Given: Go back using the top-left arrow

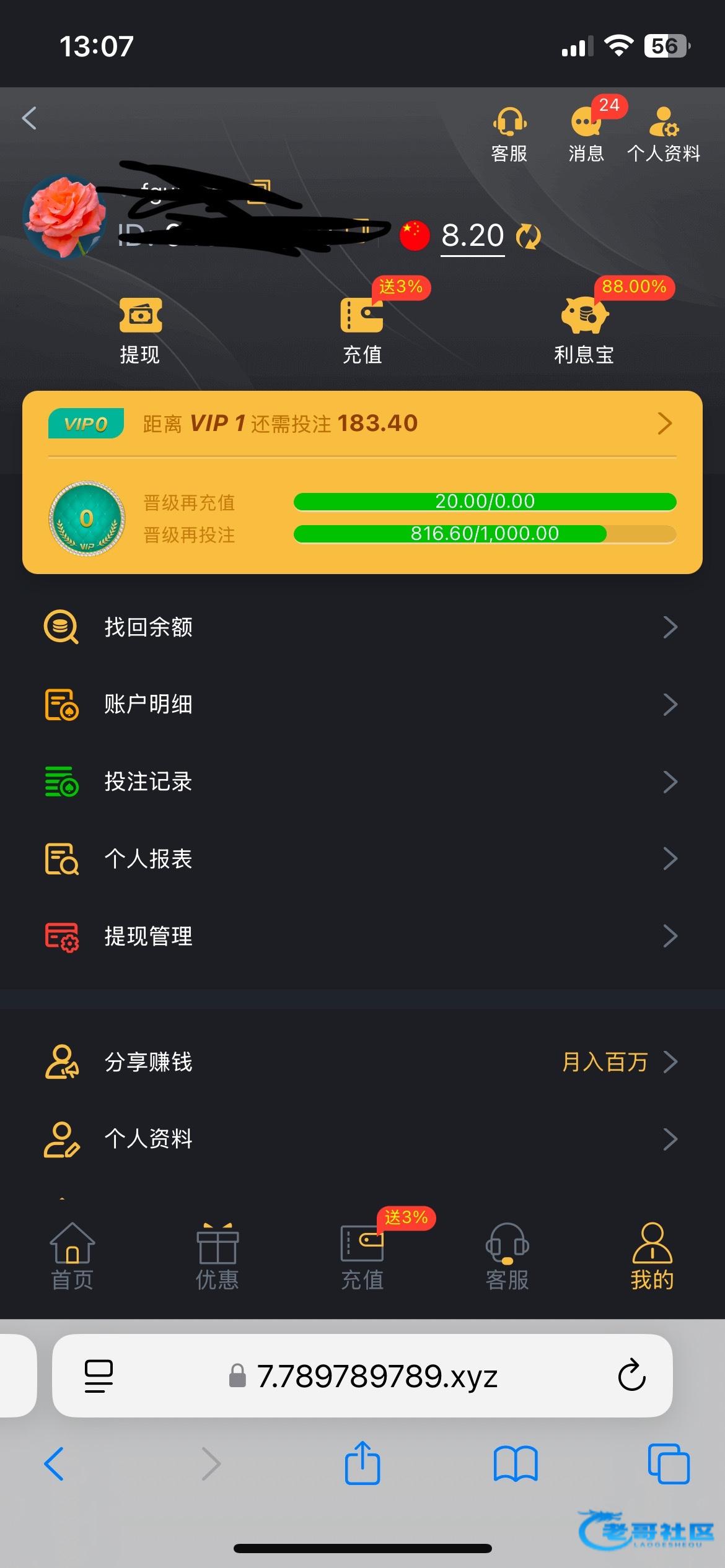Looking at the screenshot, I should coord(29,118).
